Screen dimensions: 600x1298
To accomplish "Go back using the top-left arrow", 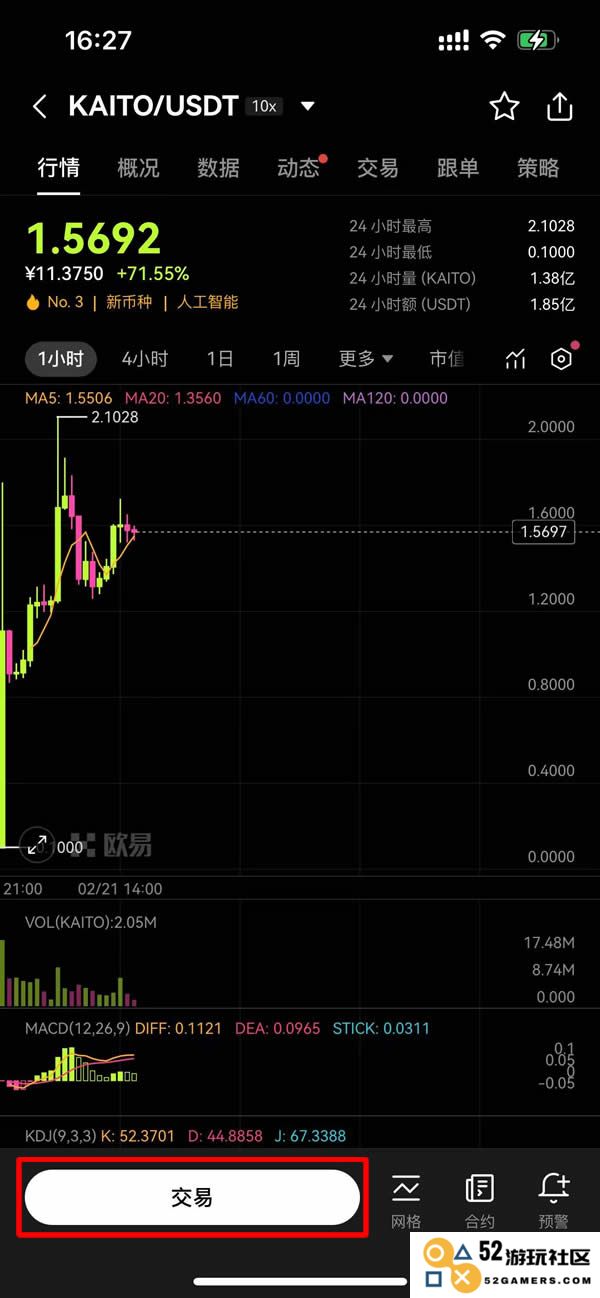I will point(40,107).
